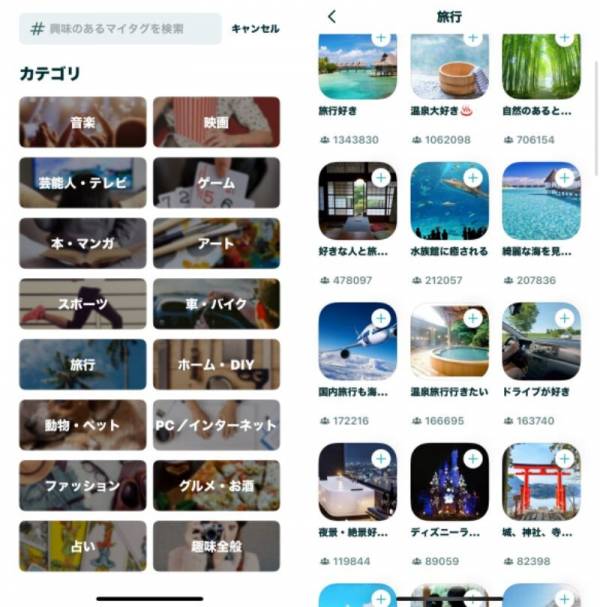Go back from the 旅行 tag list
The width and height of the screenshot is (600, 607).
(332, 16)
